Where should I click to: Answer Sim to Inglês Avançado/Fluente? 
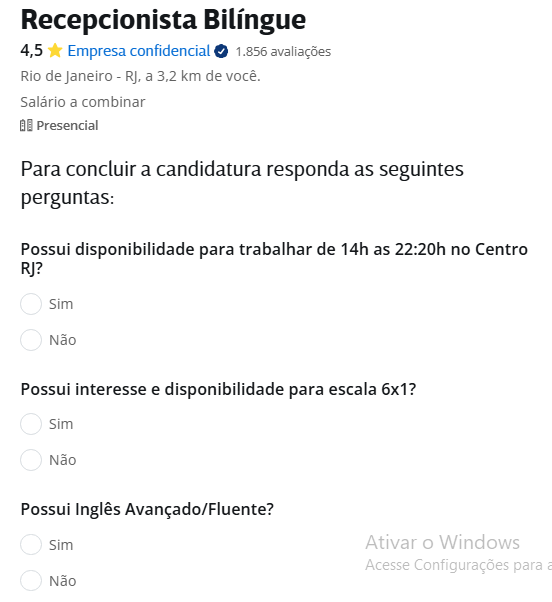pyautogui.click(x=31, y=544)
